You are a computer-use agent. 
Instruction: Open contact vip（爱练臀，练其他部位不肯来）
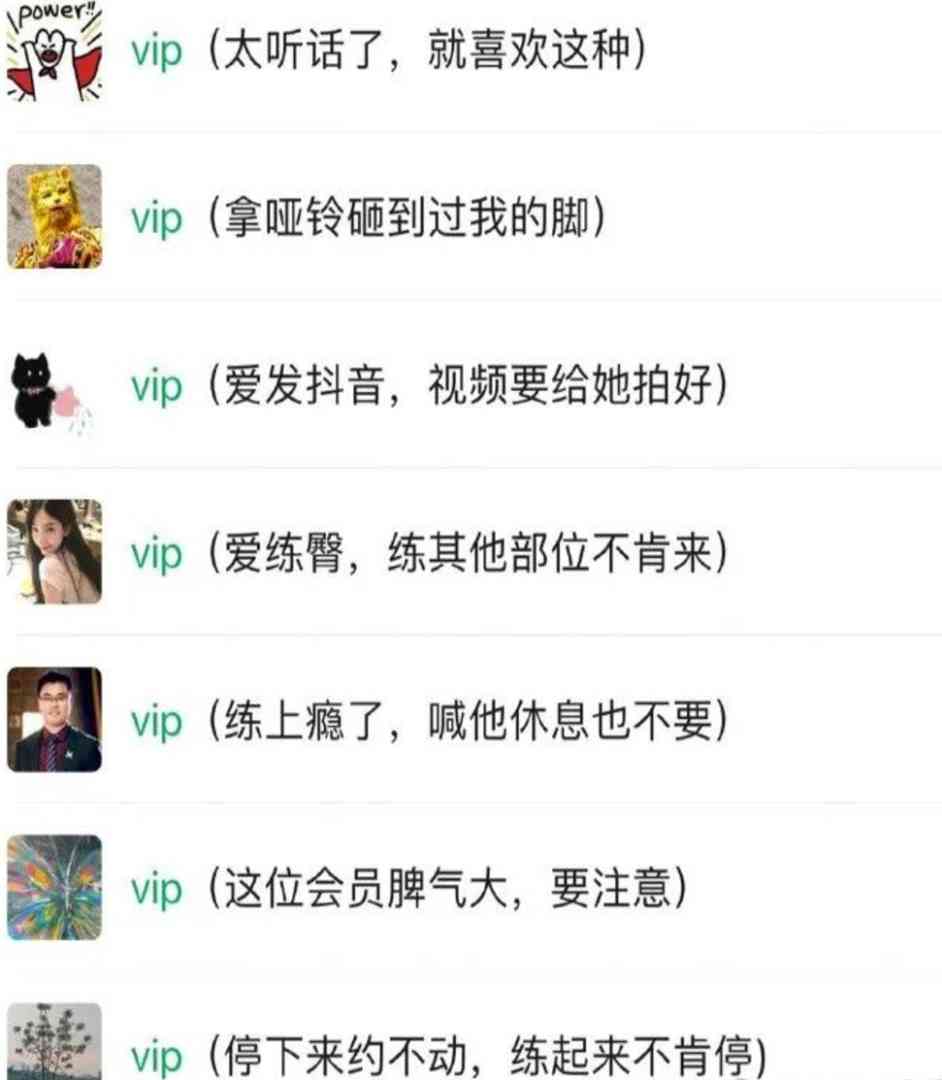tap(430, 554)
